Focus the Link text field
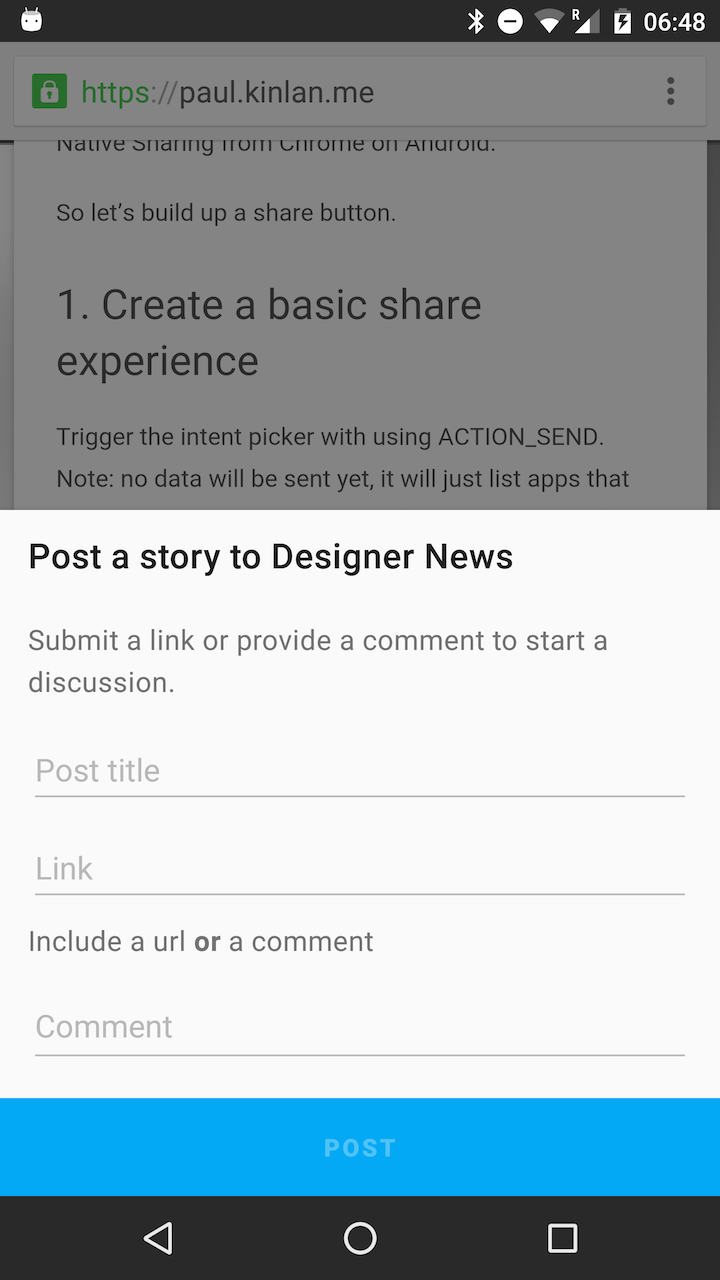 click(360, 869)
